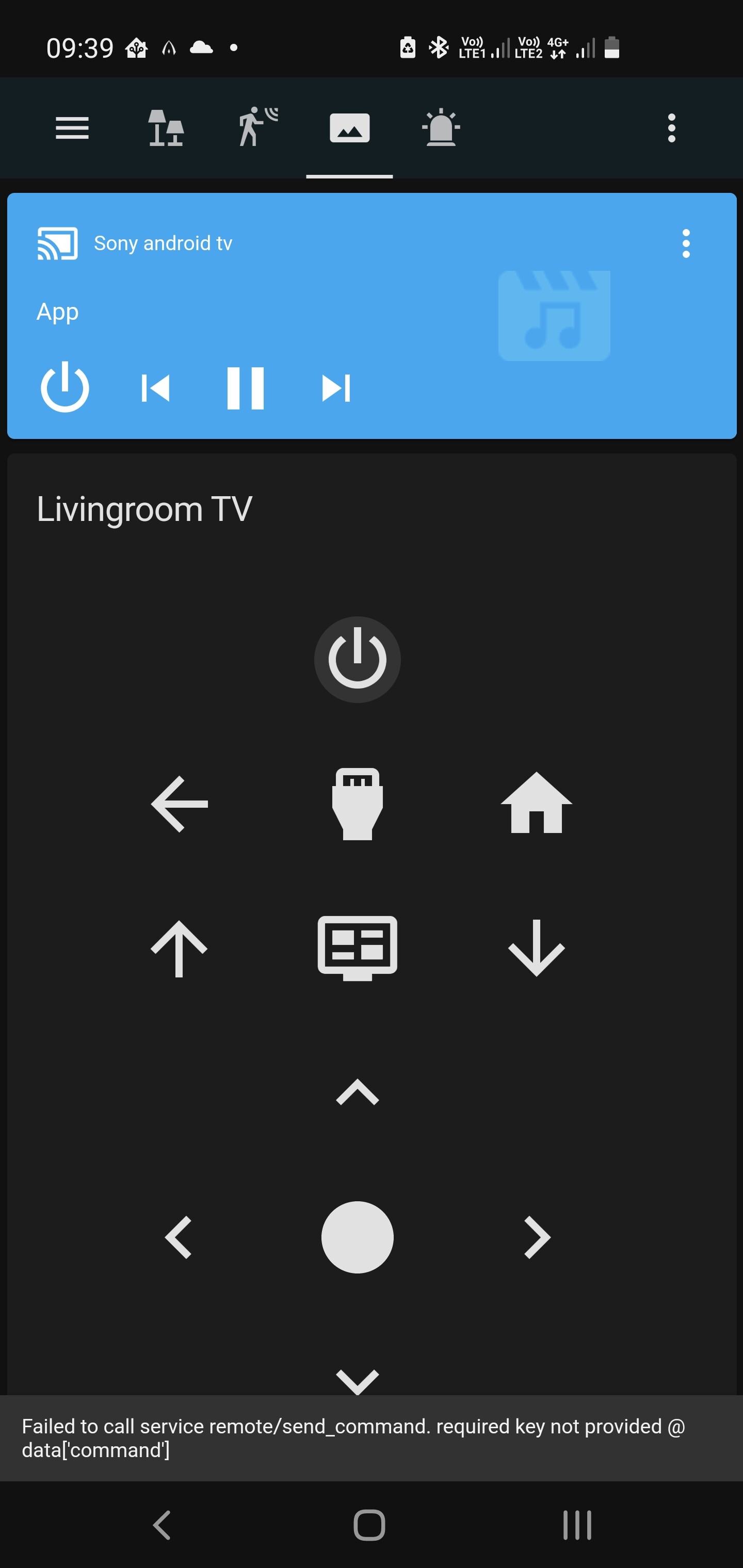Open the input source selector icon
Image resolution: width=743 pixels, height=1568 pixels.
(357, 804)
